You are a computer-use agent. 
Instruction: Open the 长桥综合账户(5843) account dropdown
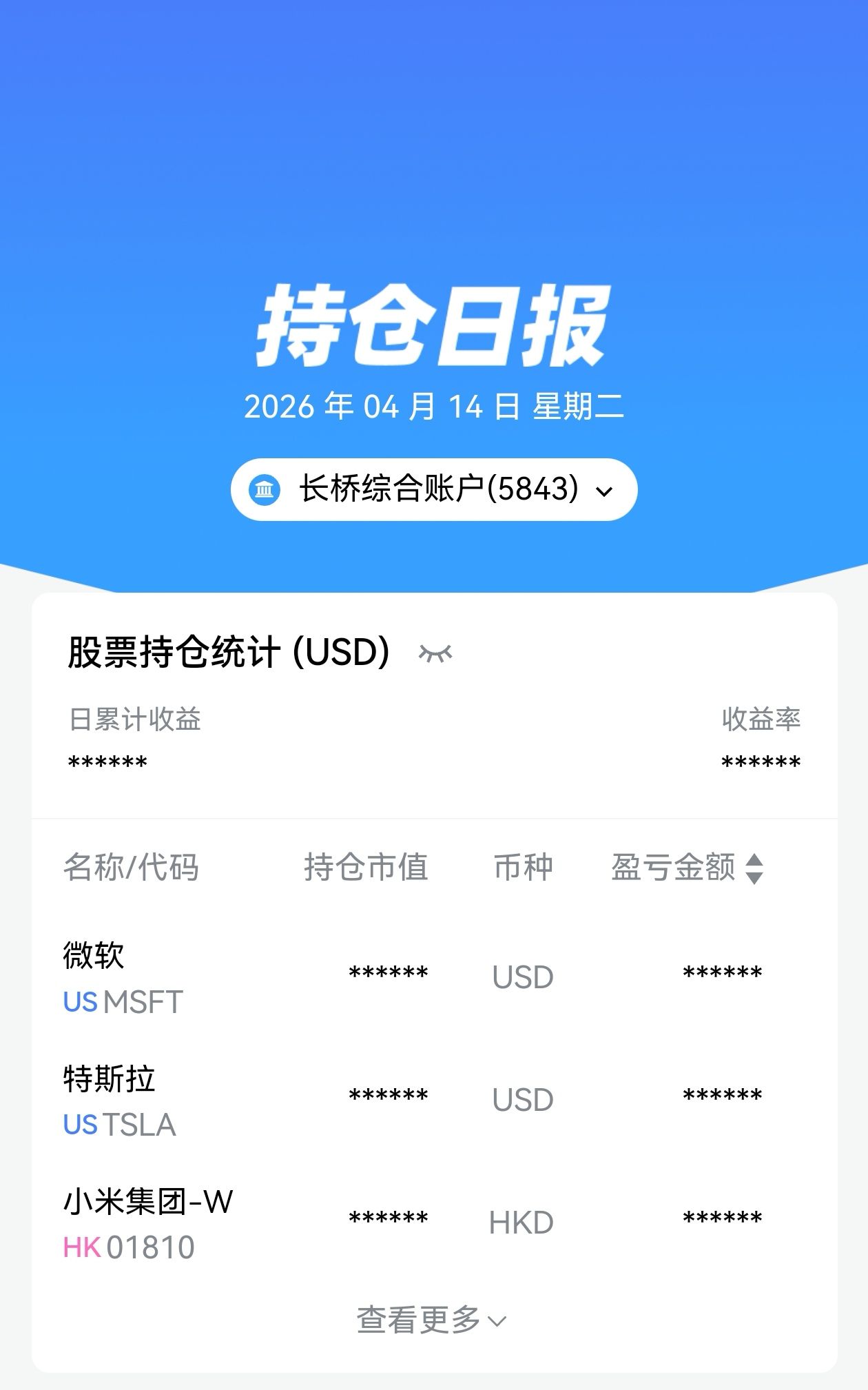[x=434, y=490]
